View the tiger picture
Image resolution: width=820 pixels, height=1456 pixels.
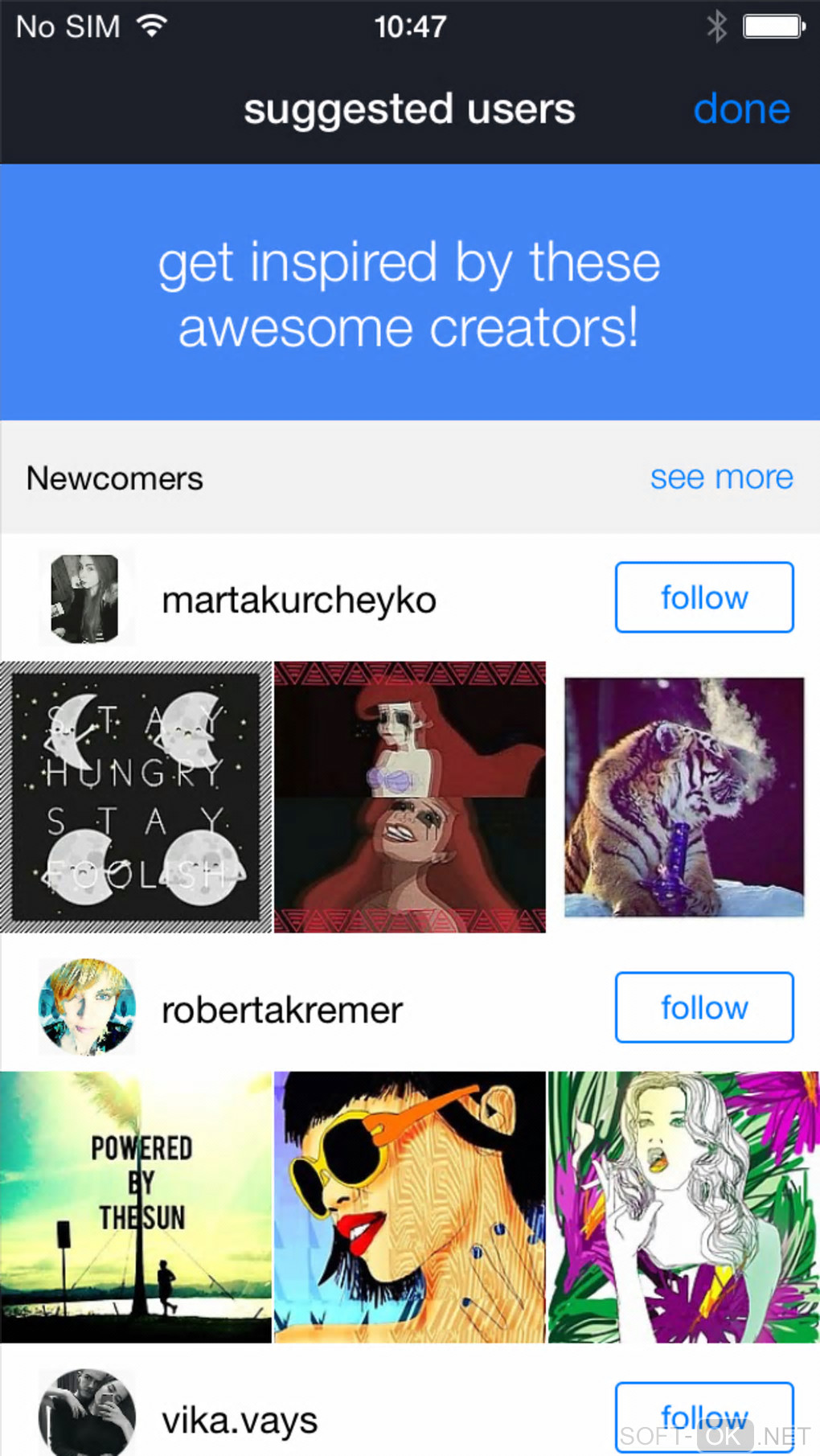(683, 797)
